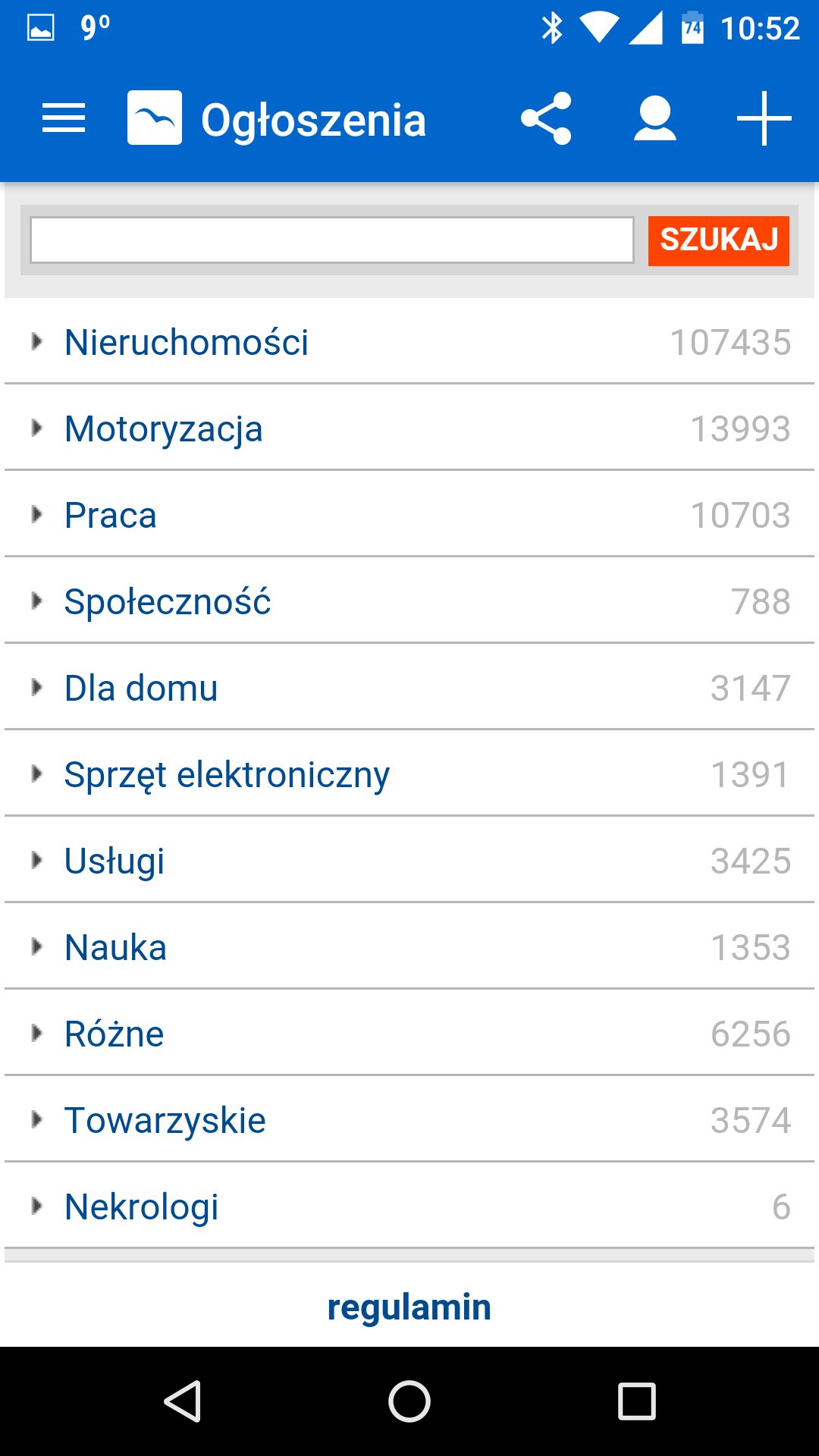This screenshot has height=1456, width=819.
Task: Share via the share icon
Action: point(546,118)
